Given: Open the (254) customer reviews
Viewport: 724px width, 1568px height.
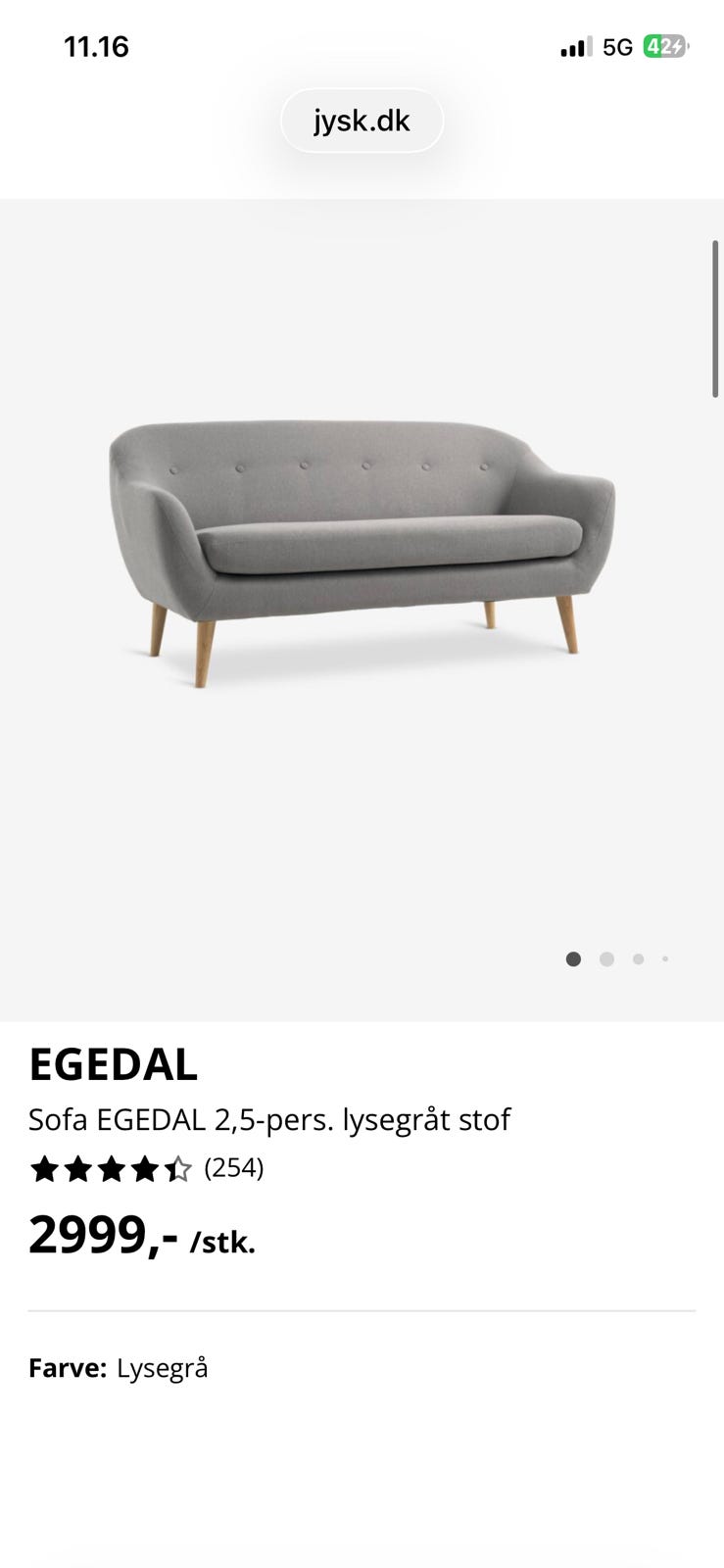Looking at the screenshot, I should coord(233,1168).
